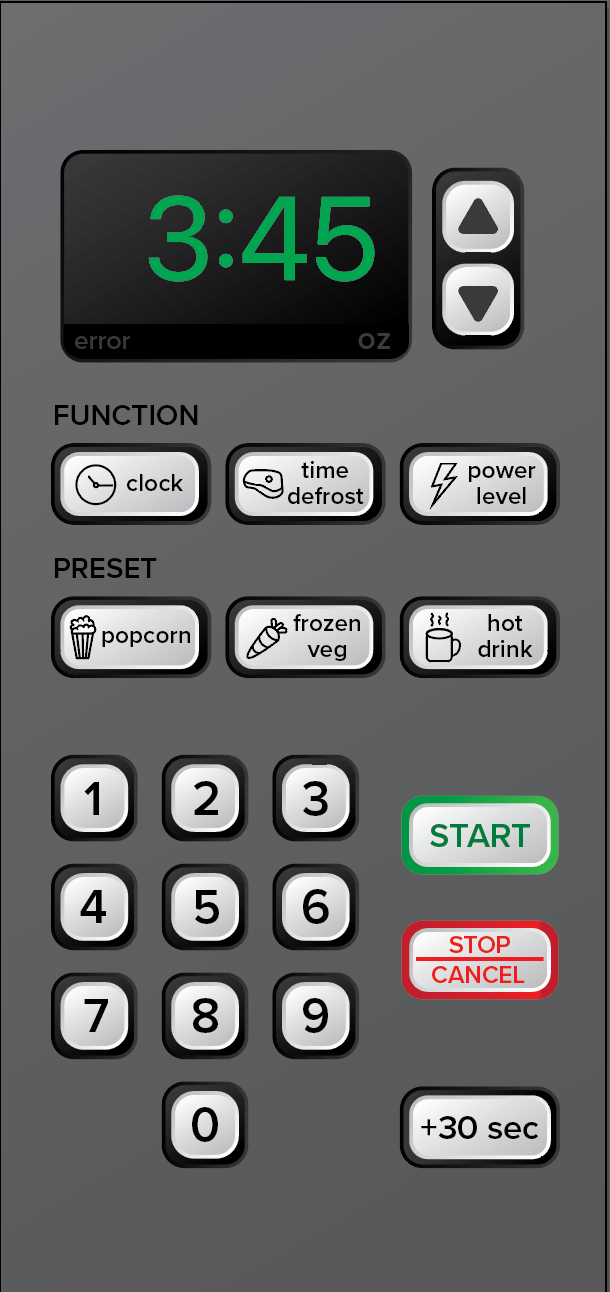Tap number 2 on the keypad
The image size is (610, 1292).
(x=205, y=798)
